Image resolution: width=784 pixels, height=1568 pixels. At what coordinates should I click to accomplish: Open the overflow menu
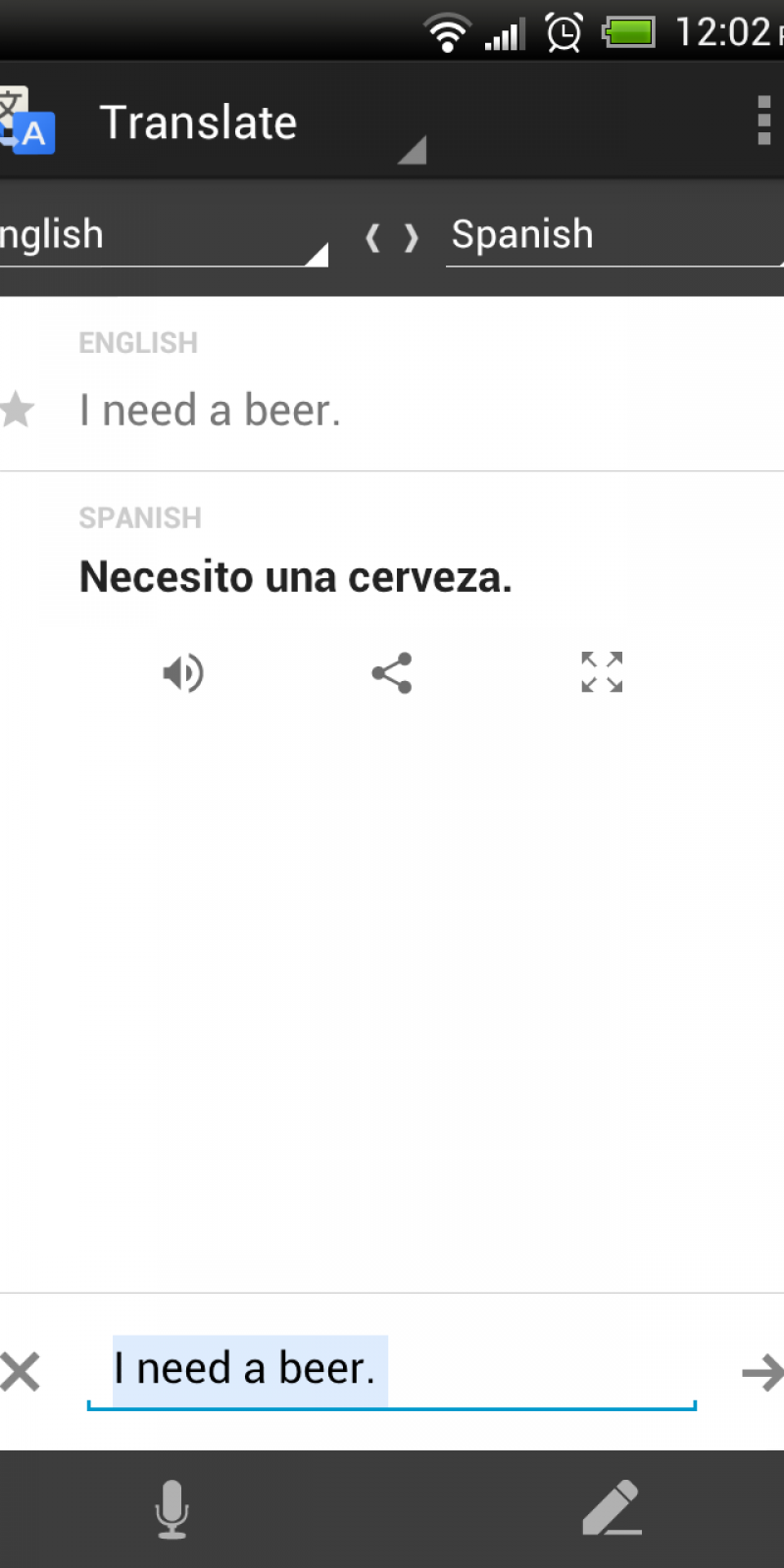tap(762, 122)
